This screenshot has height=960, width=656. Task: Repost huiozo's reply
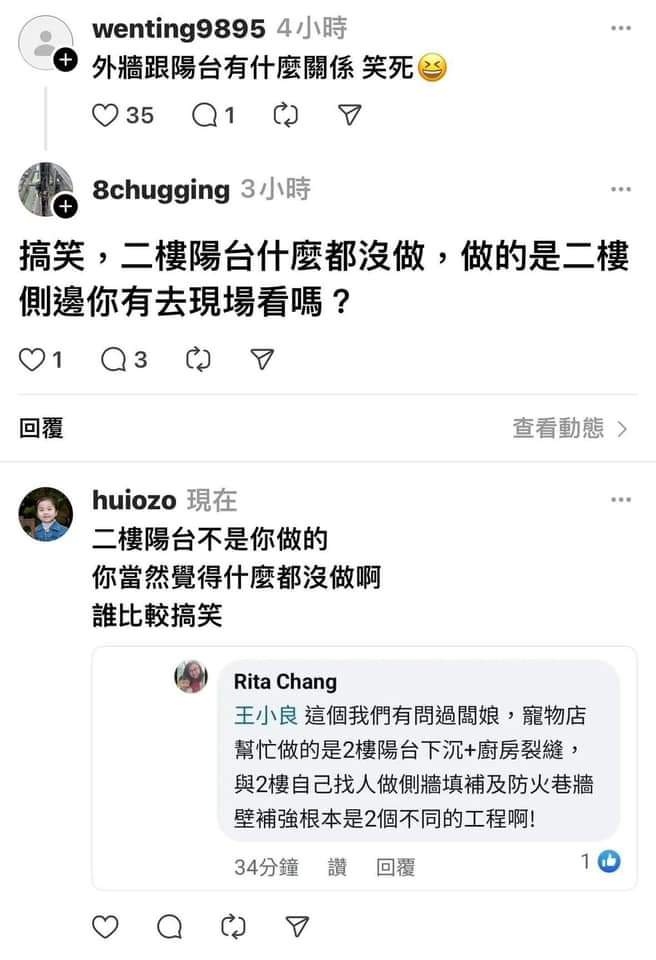coord(233,926)
